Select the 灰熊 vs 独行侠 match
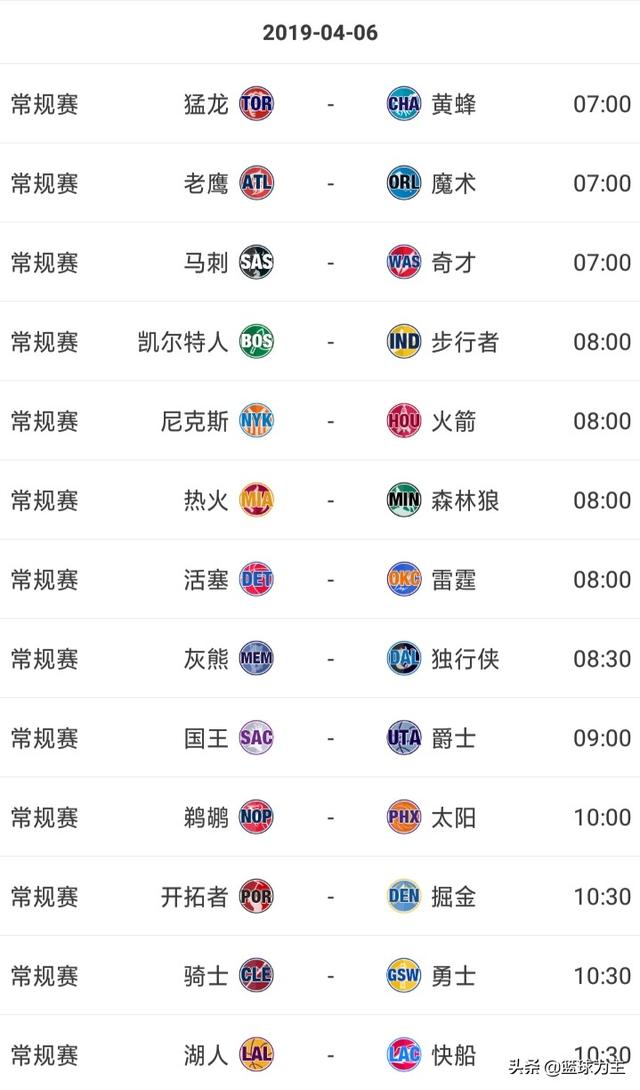640x1090 pixels. click(320, 658)
